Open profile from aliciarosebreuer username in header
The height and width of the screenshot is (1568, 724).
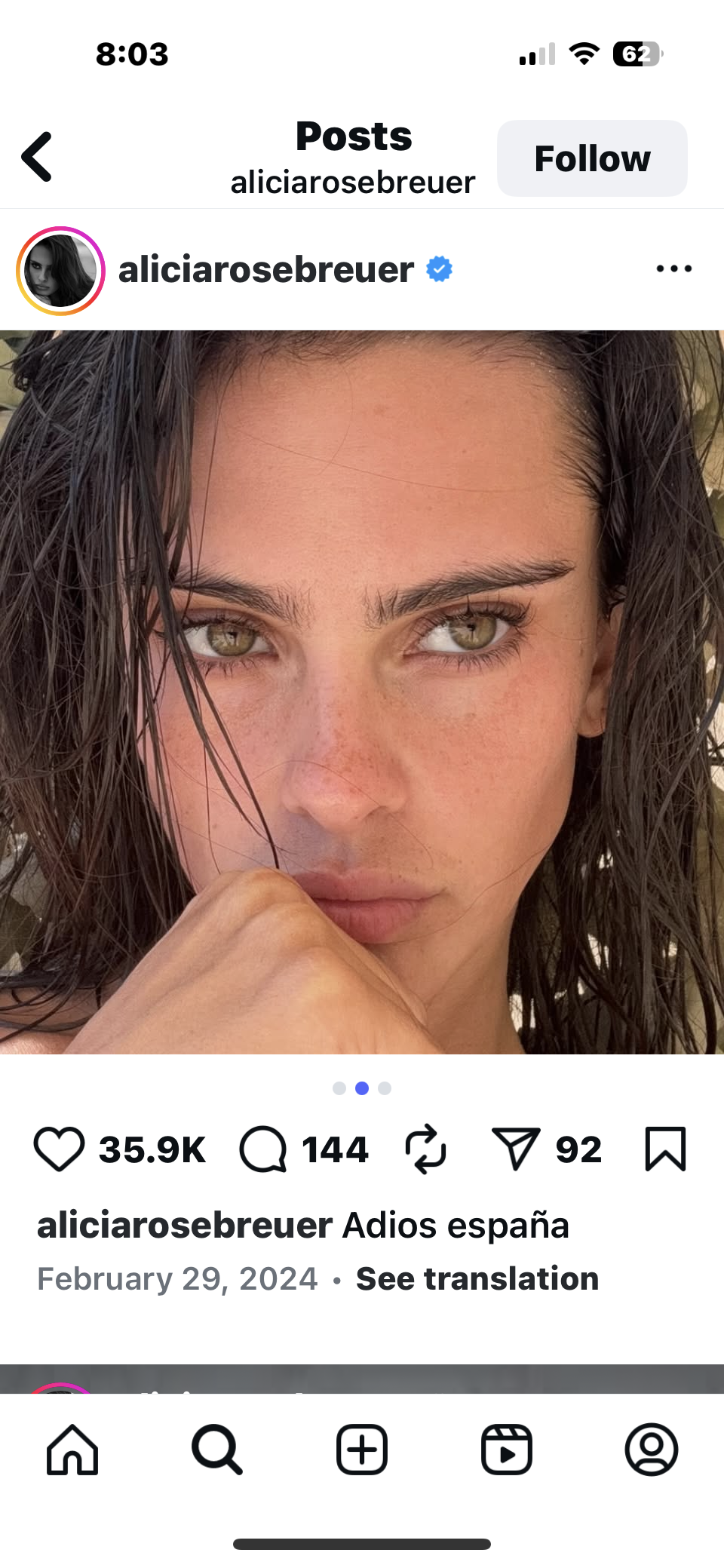(266, 270)
